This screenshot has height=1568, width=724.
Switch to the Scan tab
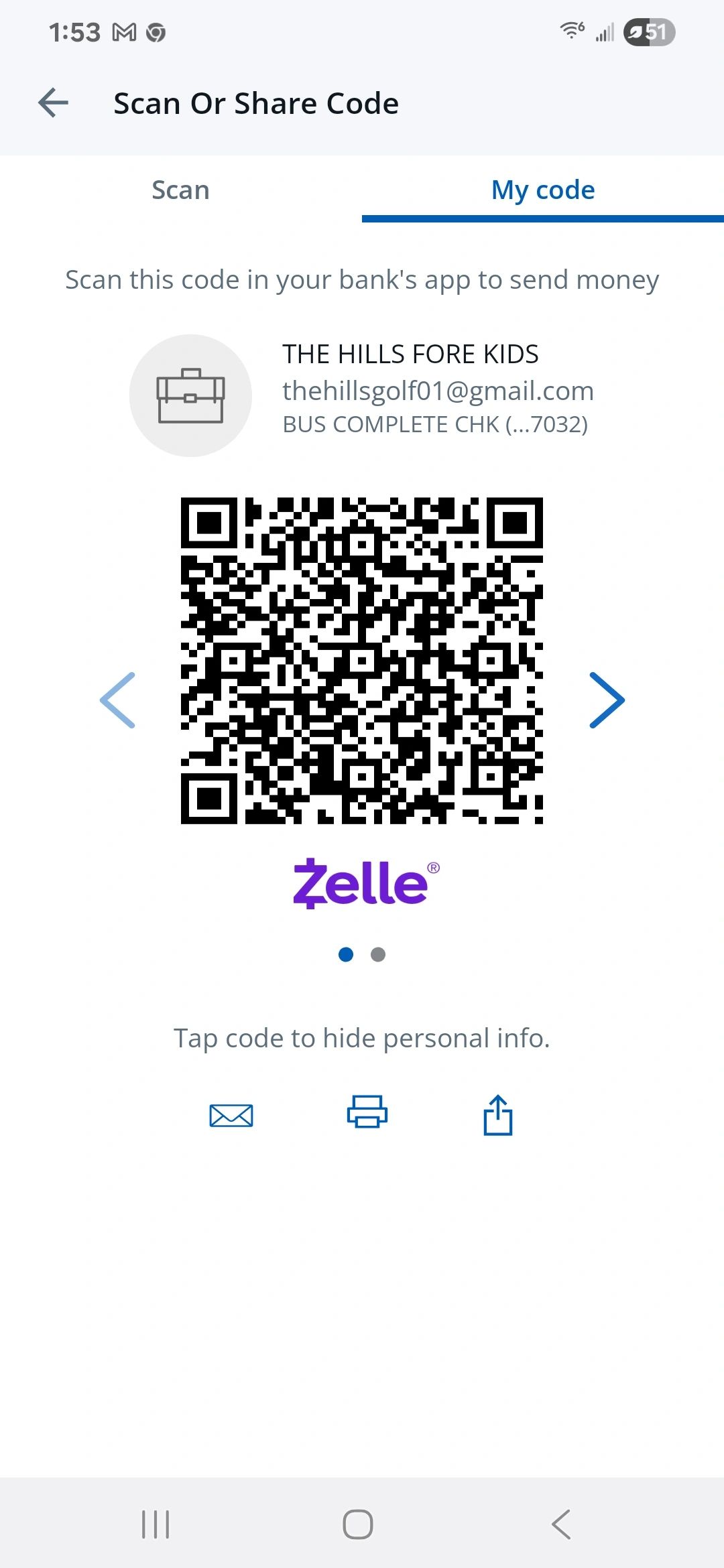[x=180, y=190]
